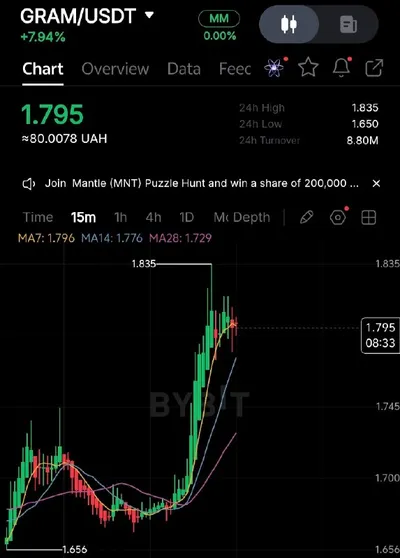Viewport: 400px width, 558px height.
Task: Go to the Feed tab
Action: 235,69
